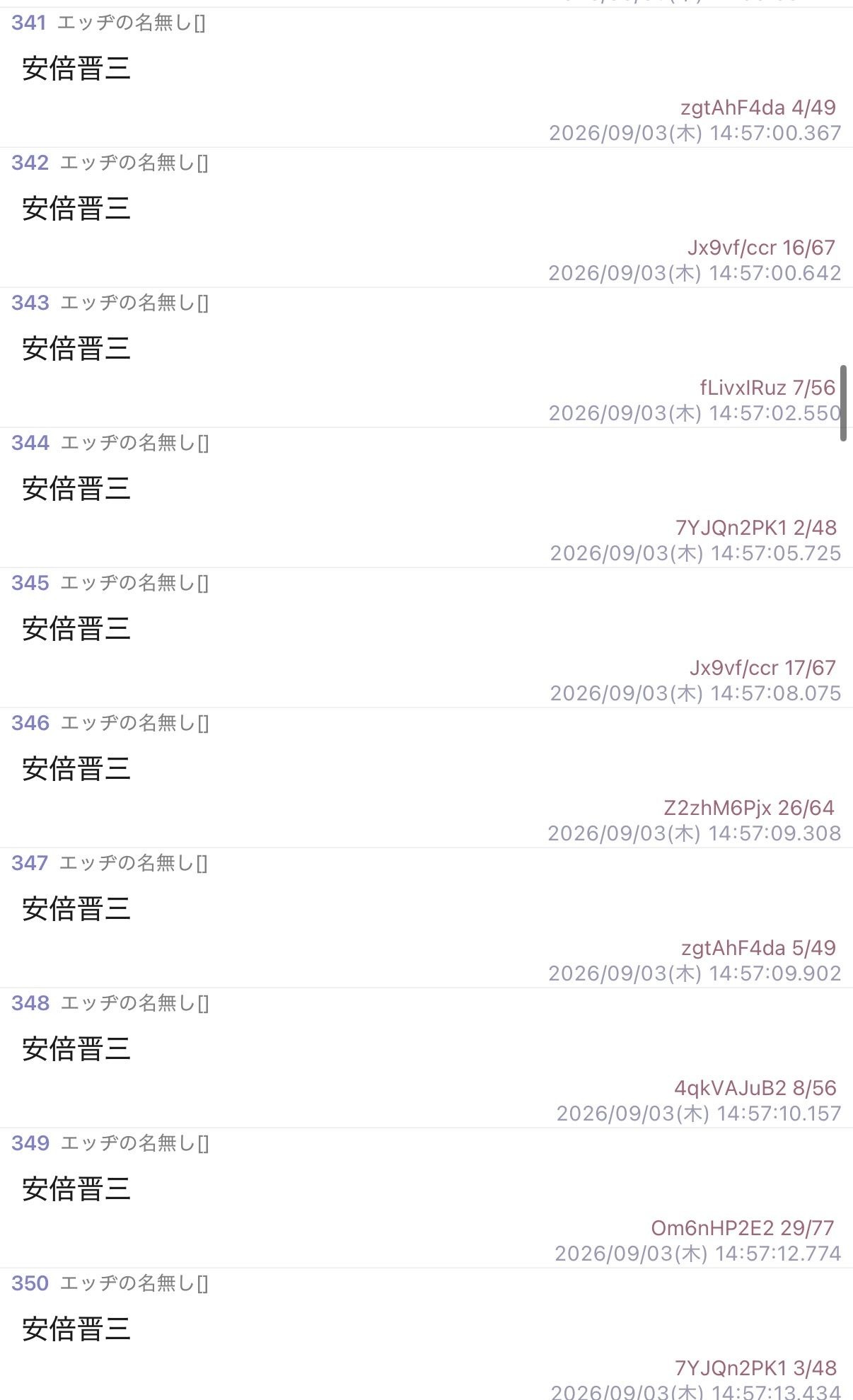
Task: Open poster ID 7YJQn2PK1 2/48
Action: coord(756,528)
